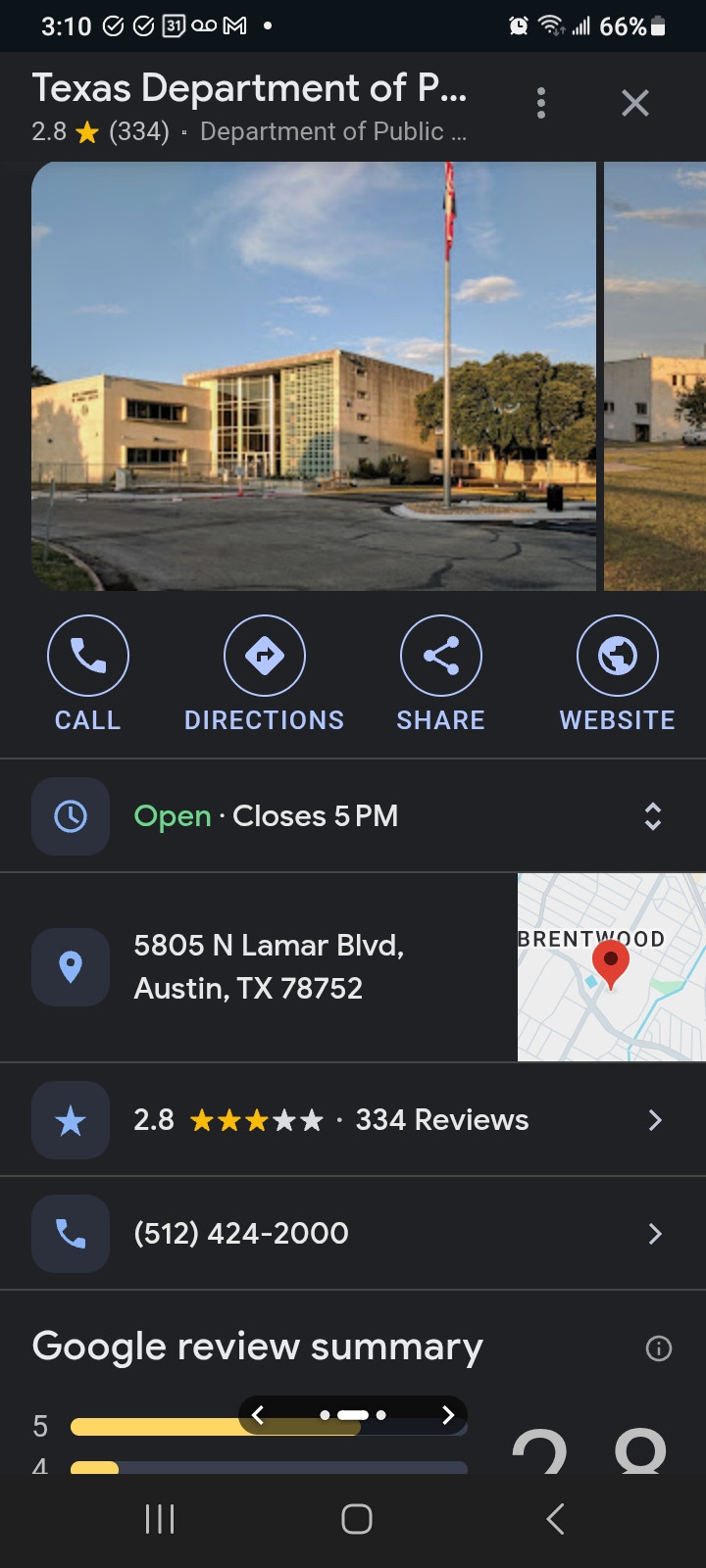Close the place details panel

[x=635, y=103]
